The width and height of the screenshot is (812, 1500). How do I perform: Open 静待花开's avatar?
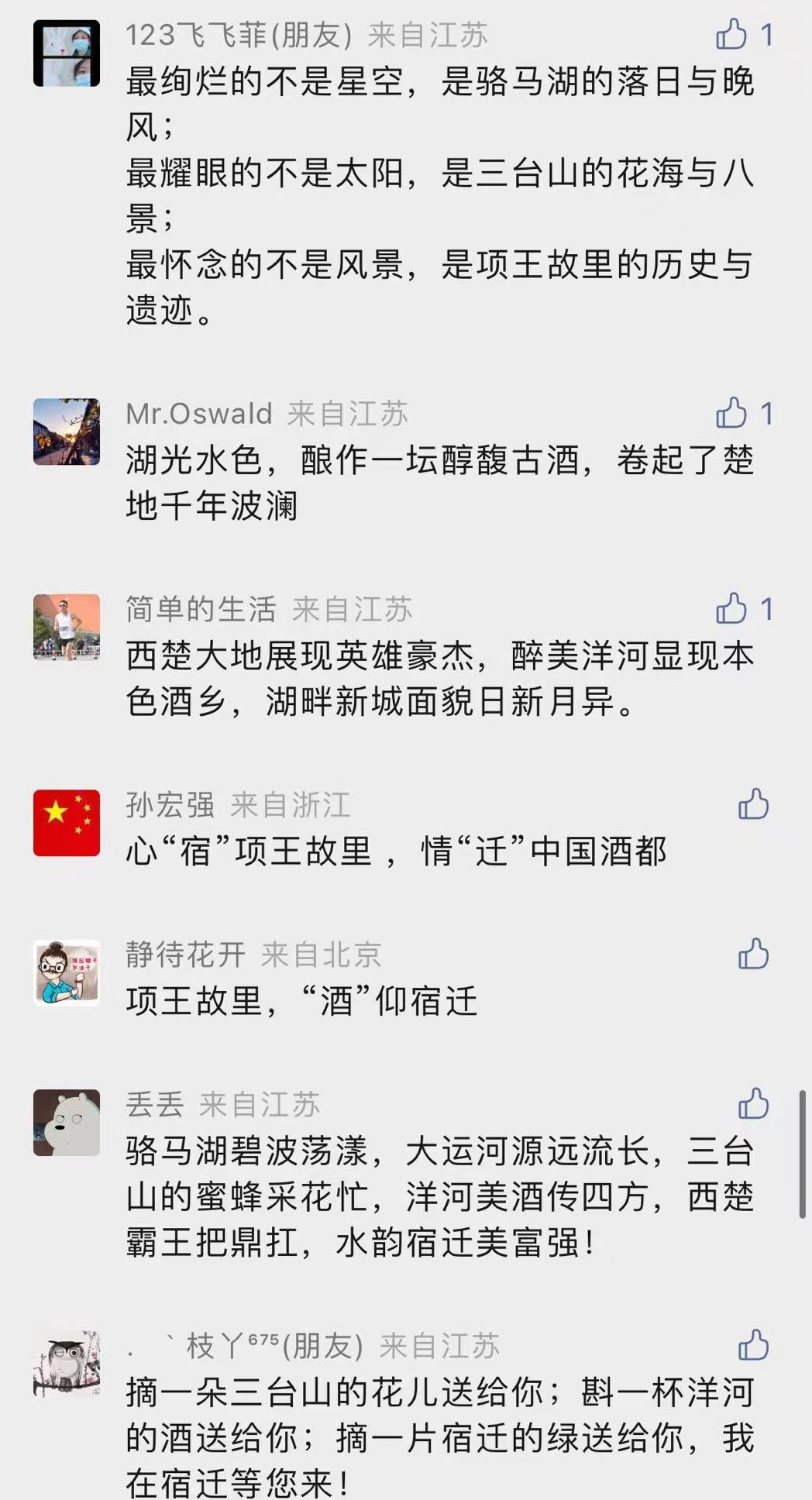(67, 972)
